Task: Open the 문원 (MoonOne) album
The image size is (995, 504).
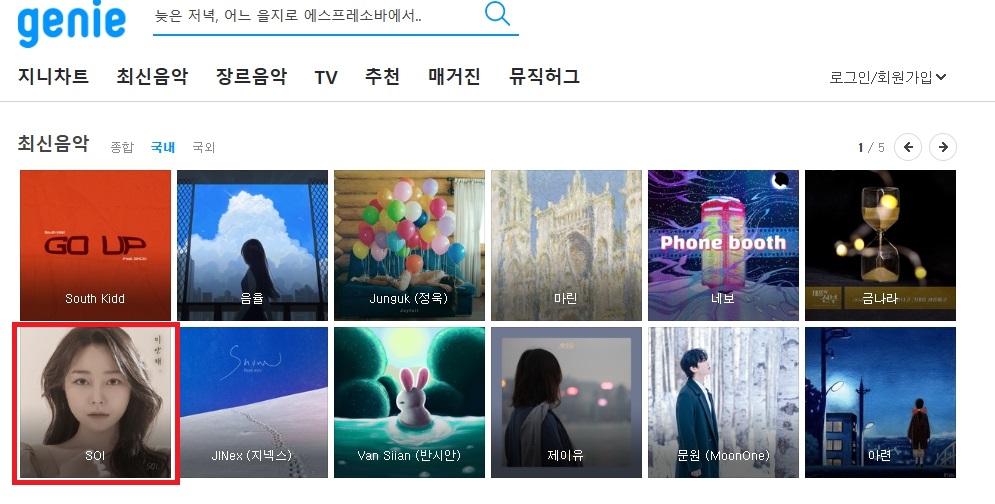Action: (723, 402)
